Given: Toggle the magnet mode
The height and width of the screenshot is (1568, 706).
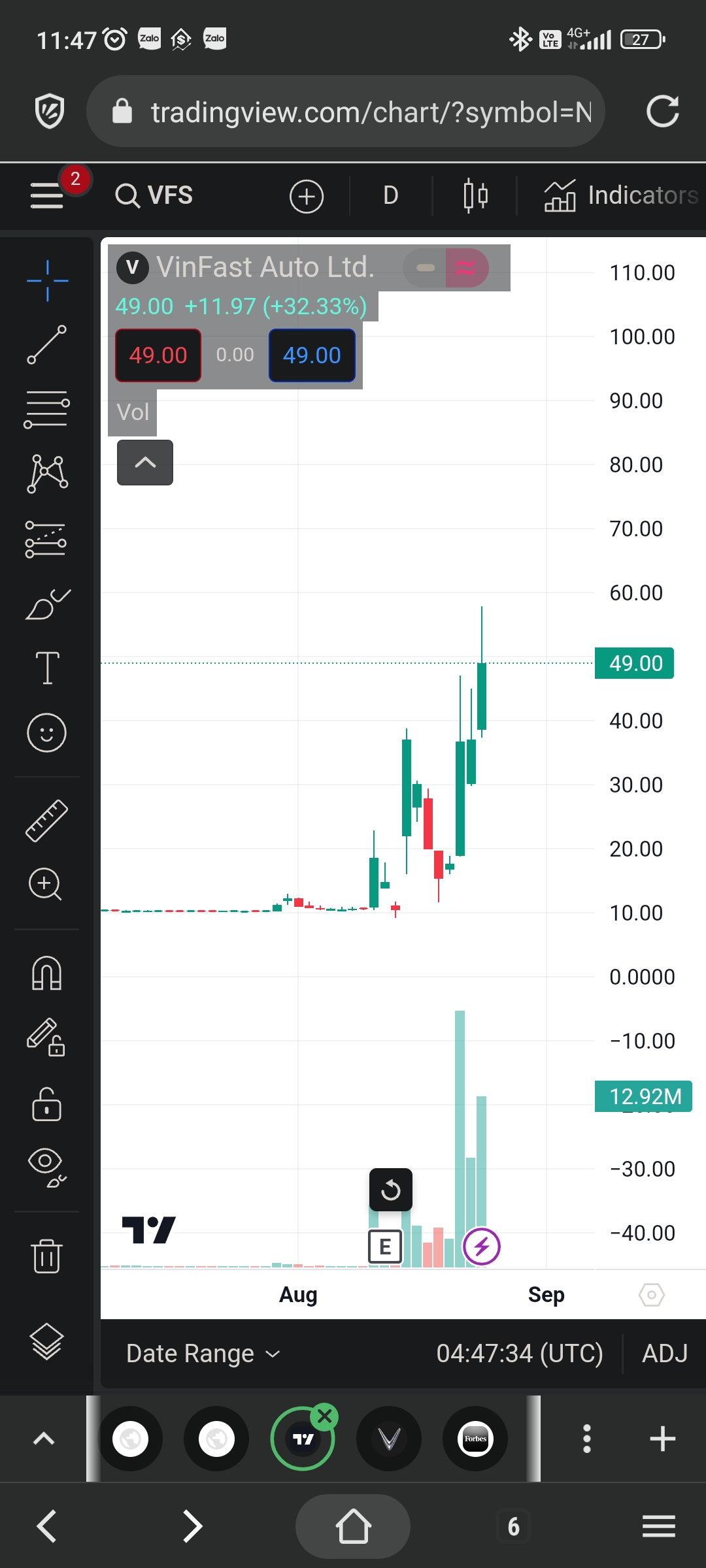Looking at the screenshot, I should (x=47, y=973).
